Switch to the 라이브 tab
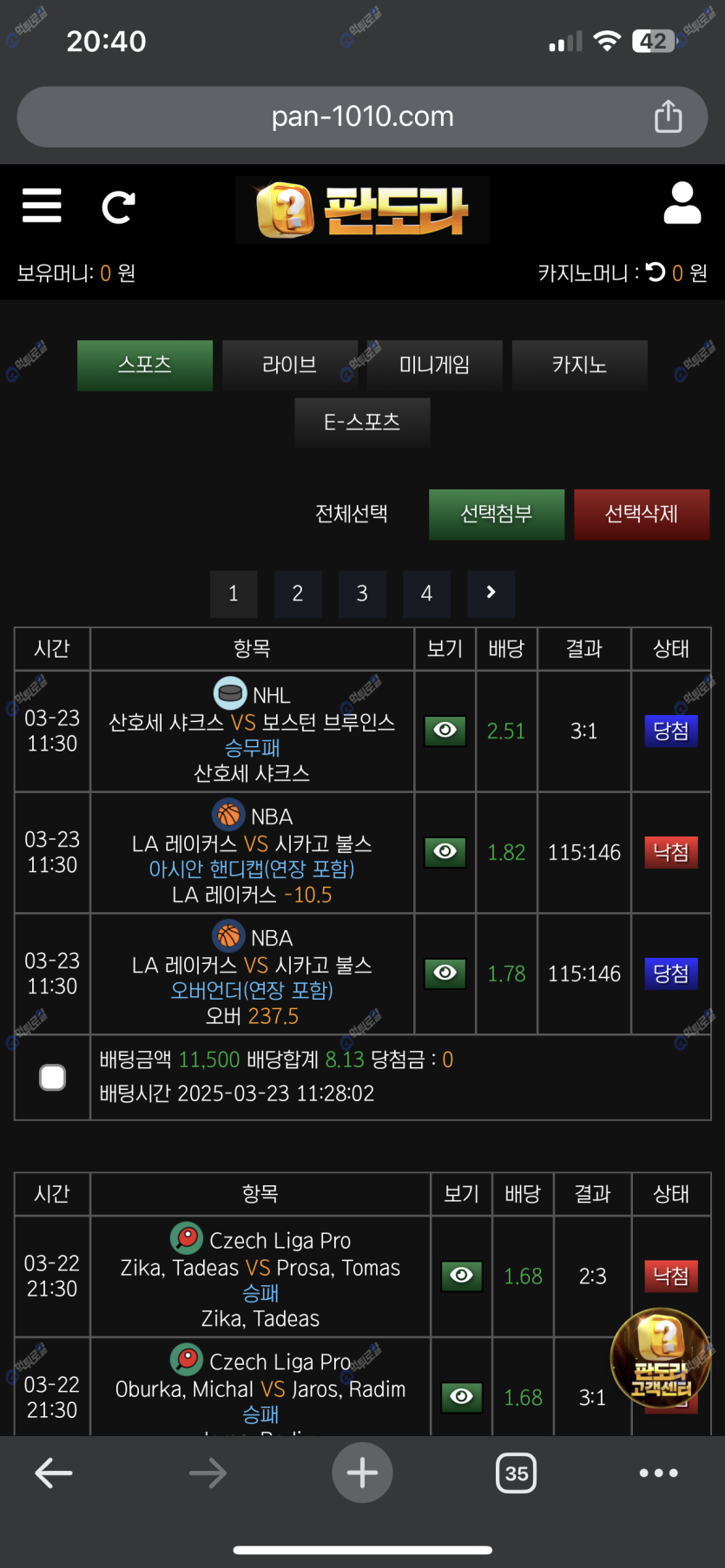The image size is (725, 1568). 290,365
